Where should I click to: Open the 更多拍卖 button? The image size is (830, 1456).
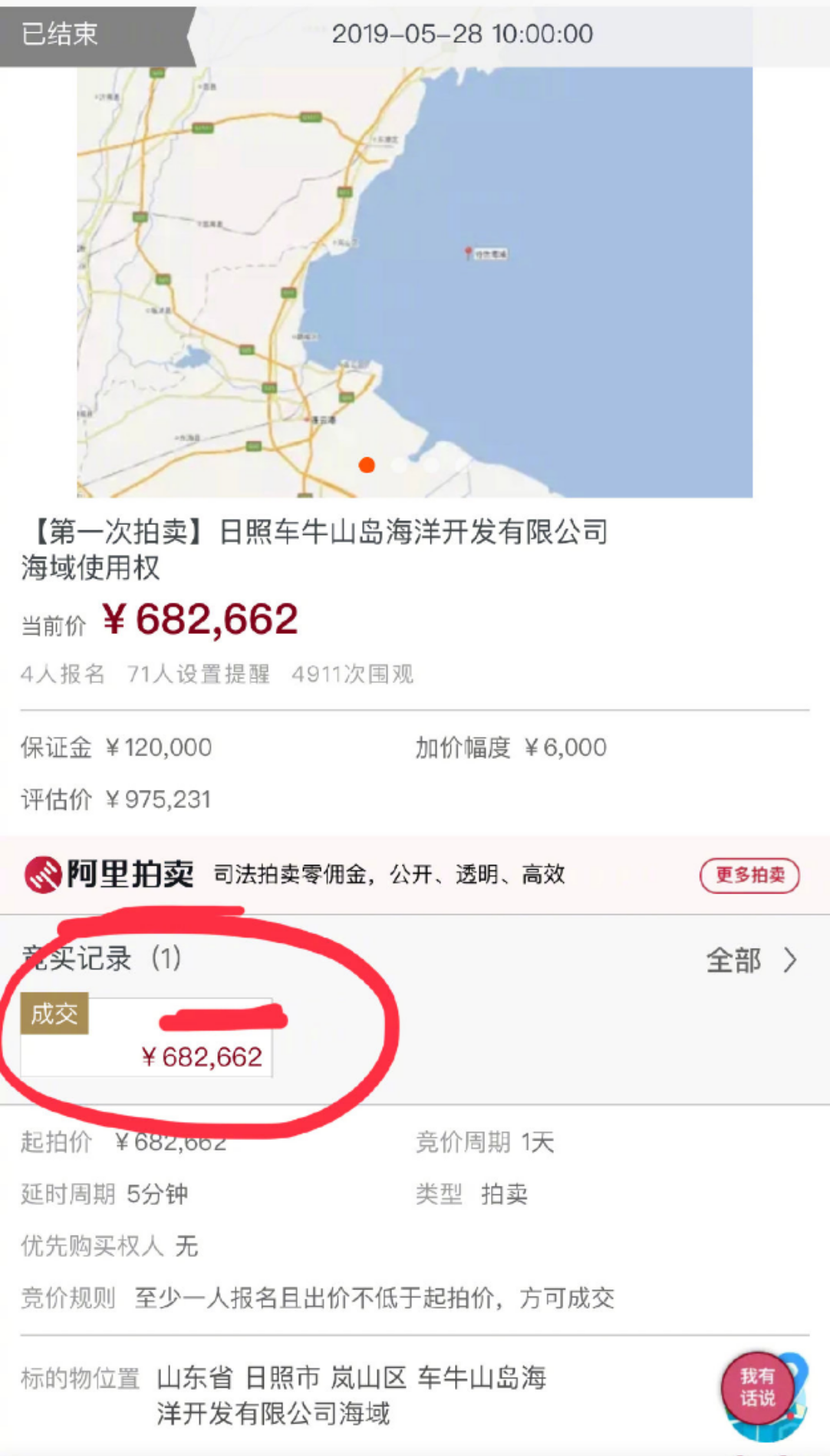[749, 875]
